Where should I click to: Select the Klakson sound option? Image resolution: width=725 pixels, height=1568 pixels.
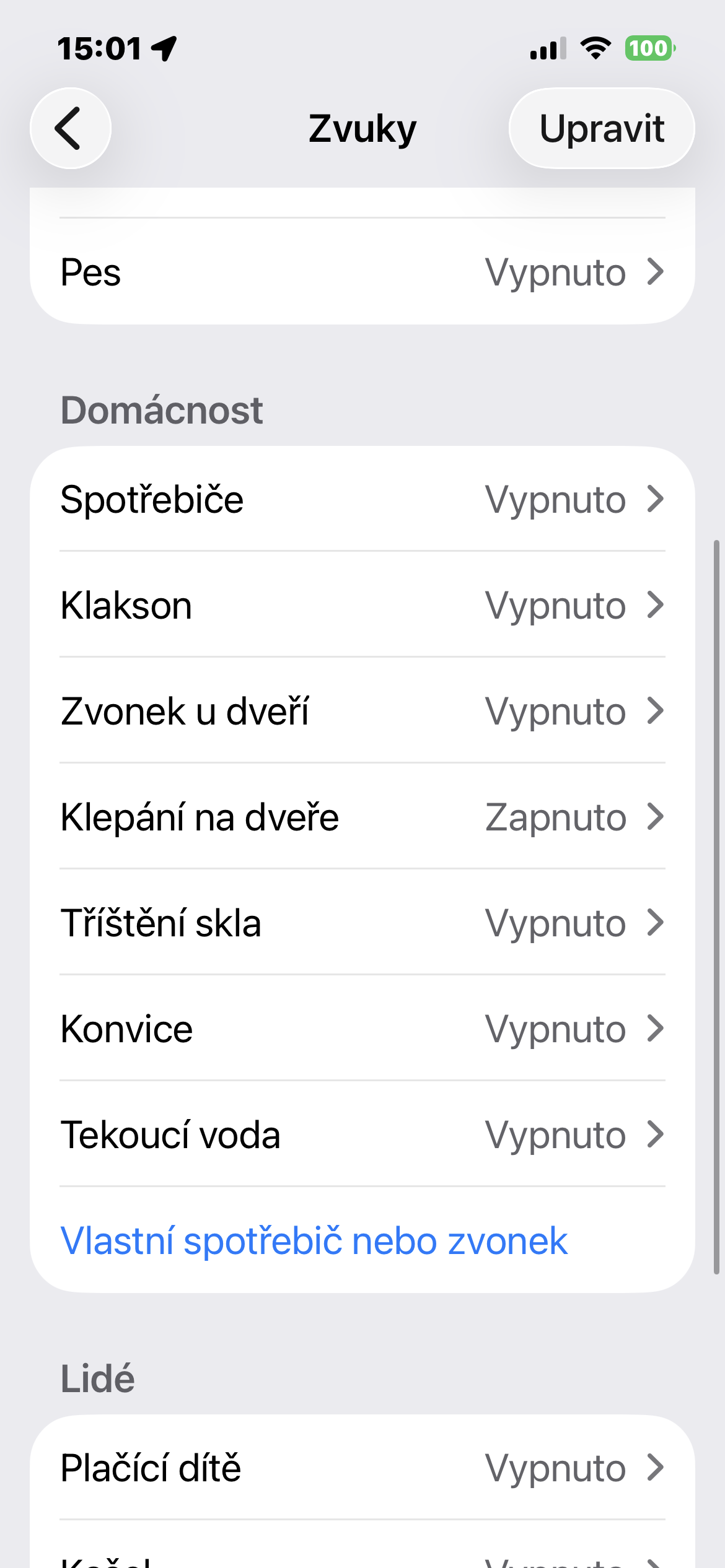[362, 605]
